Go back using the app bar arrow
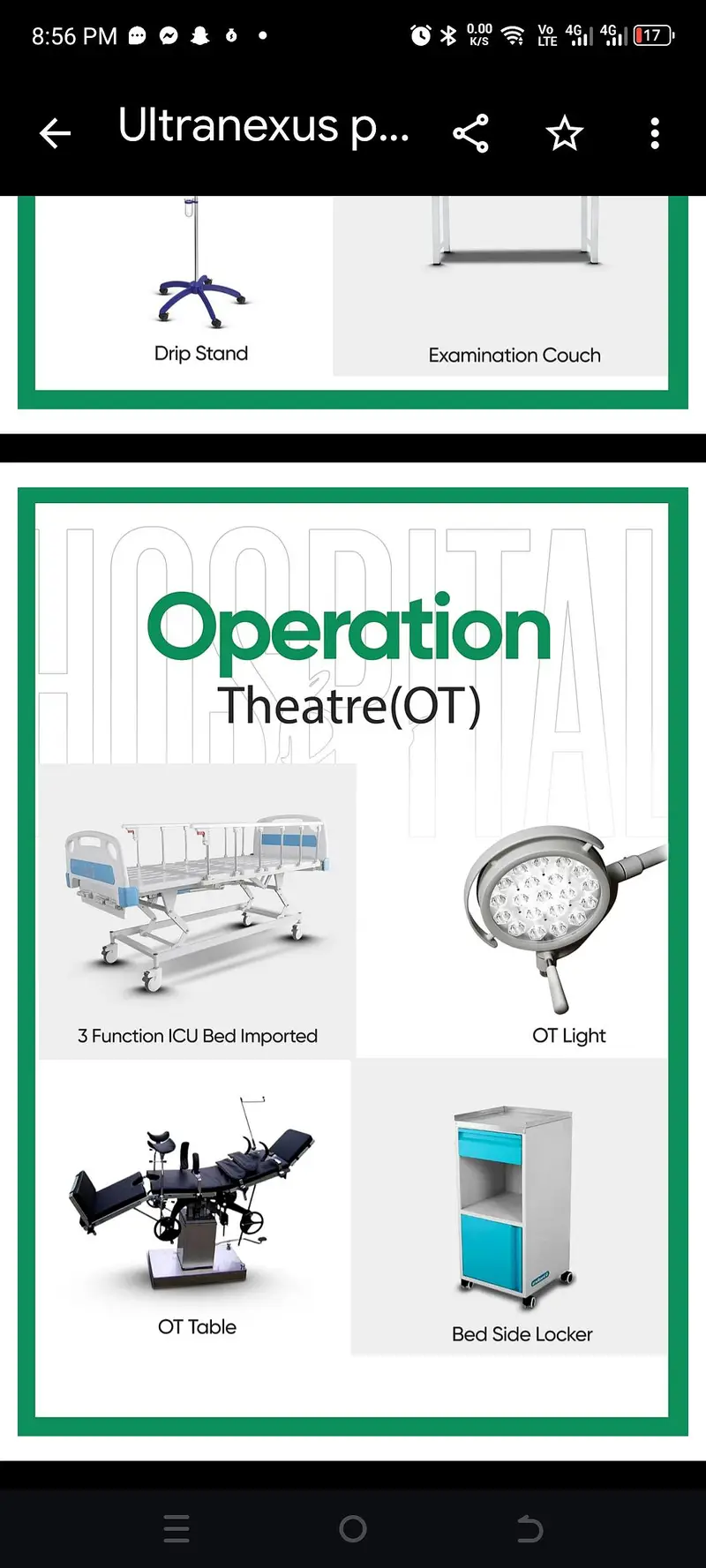This screenshot has height=1568, width=706. (55, 134)
